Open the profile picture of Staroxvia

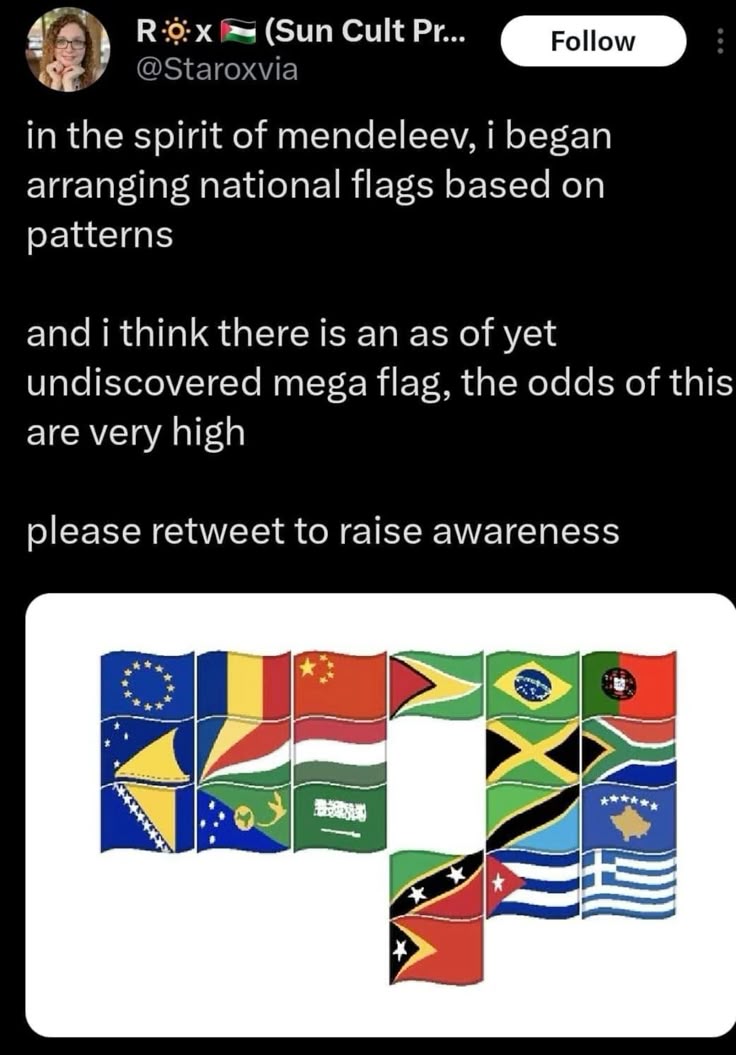tap(68, 47)
